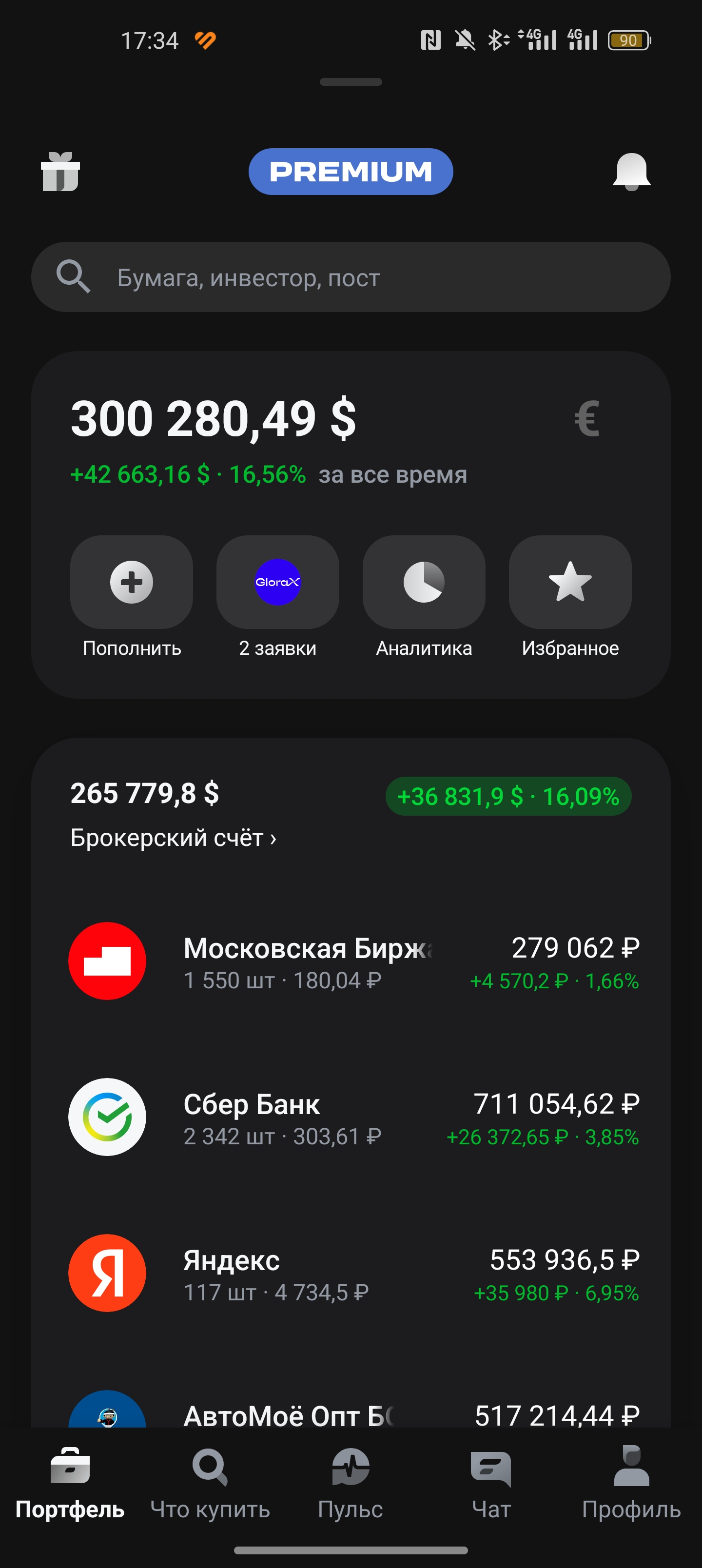Open the Сбер Банк position
Viewport: 702px width, 1568px height.
click(x=351, y=1117)
